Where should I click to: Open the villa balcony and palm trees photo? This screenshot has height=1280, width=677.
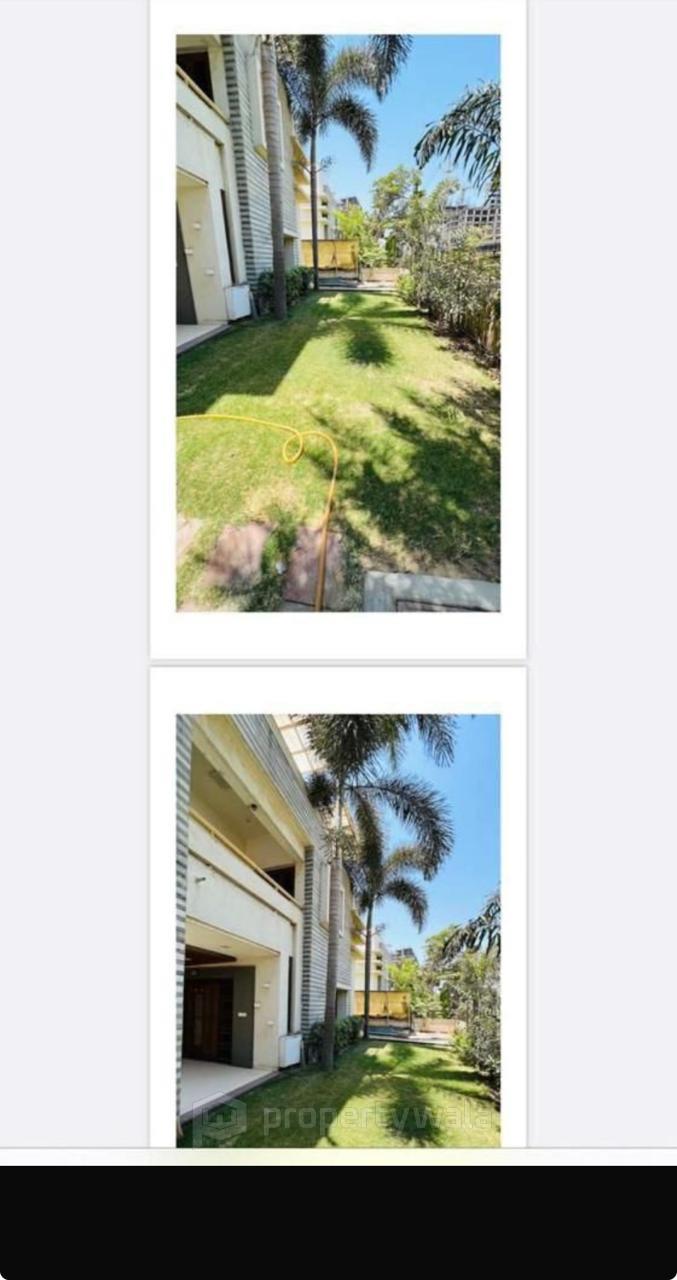(x=338, y=930)
